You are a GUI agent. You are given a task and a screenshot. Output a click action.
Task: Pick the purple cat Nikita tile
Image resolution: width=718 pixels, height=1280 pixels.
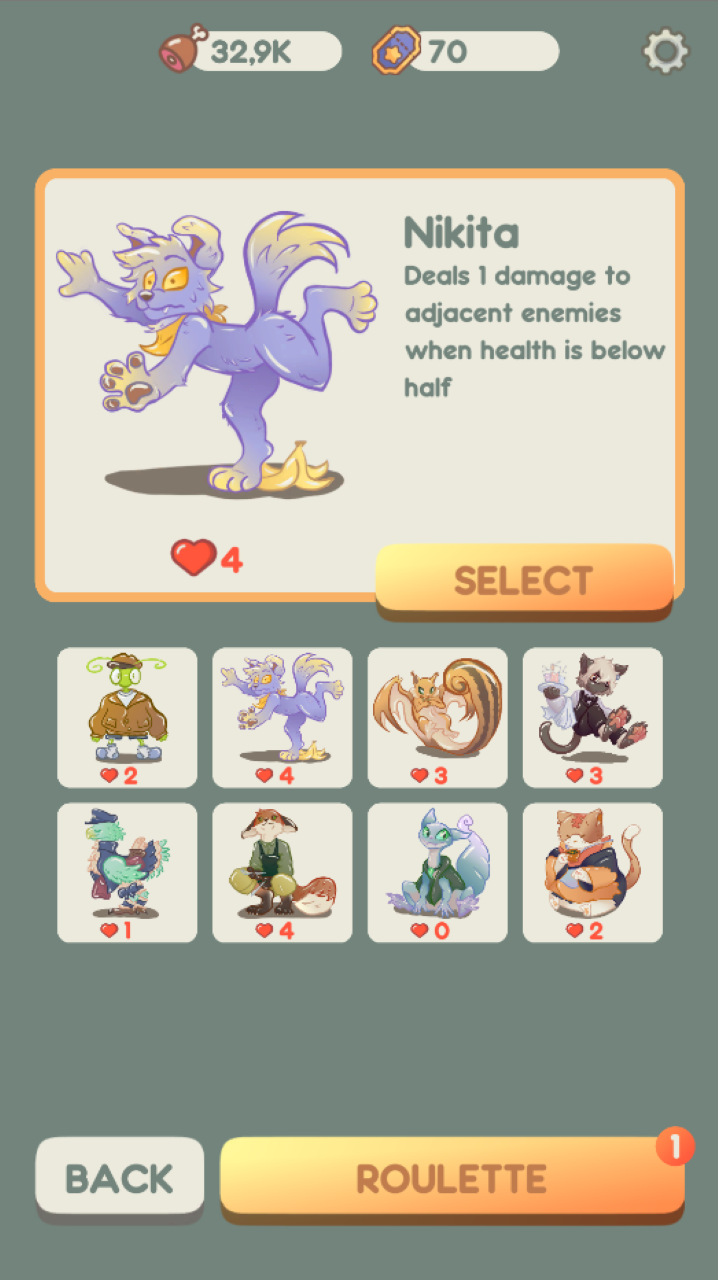click(x=282, y=718)
